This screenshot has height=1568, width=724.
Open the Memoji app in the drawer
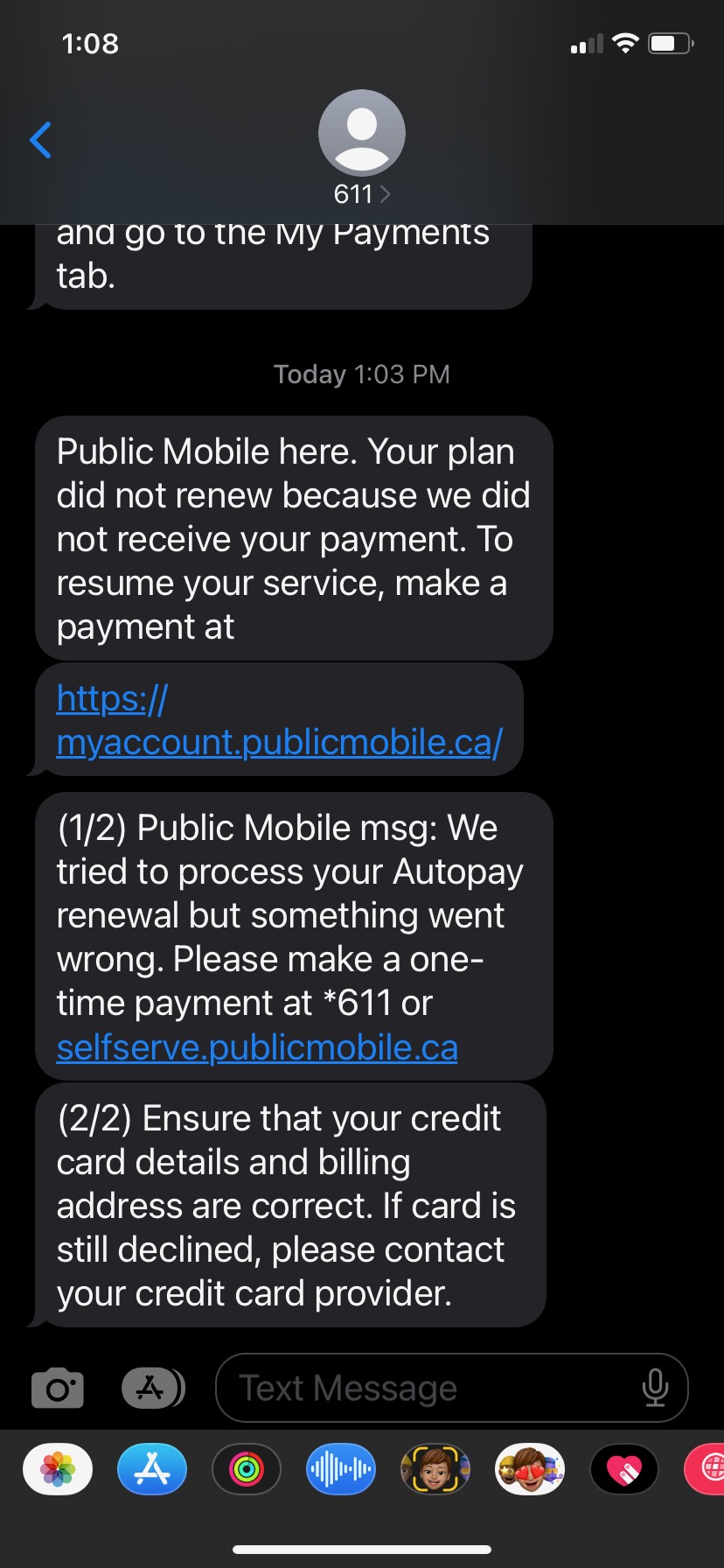point(435,1469)
